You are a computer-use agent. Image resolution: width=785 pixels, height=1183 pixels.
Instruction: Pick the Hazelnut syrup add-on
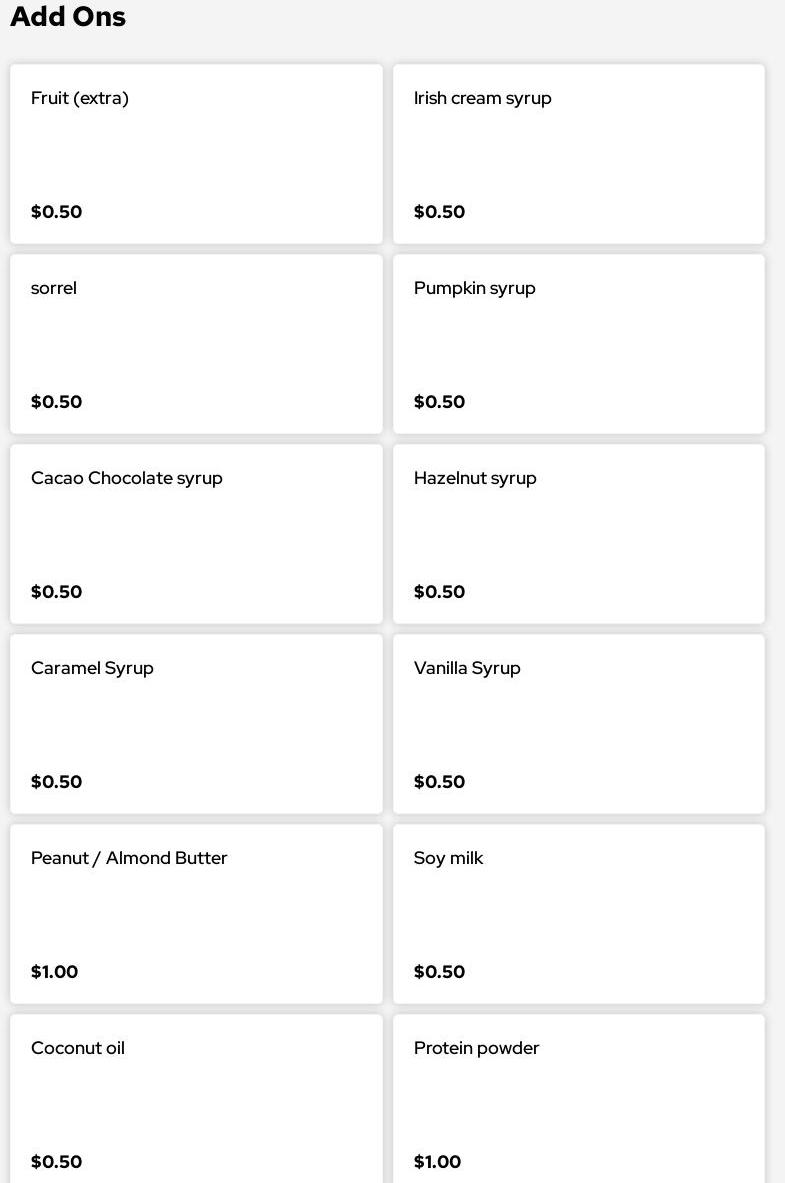[578, 534]
